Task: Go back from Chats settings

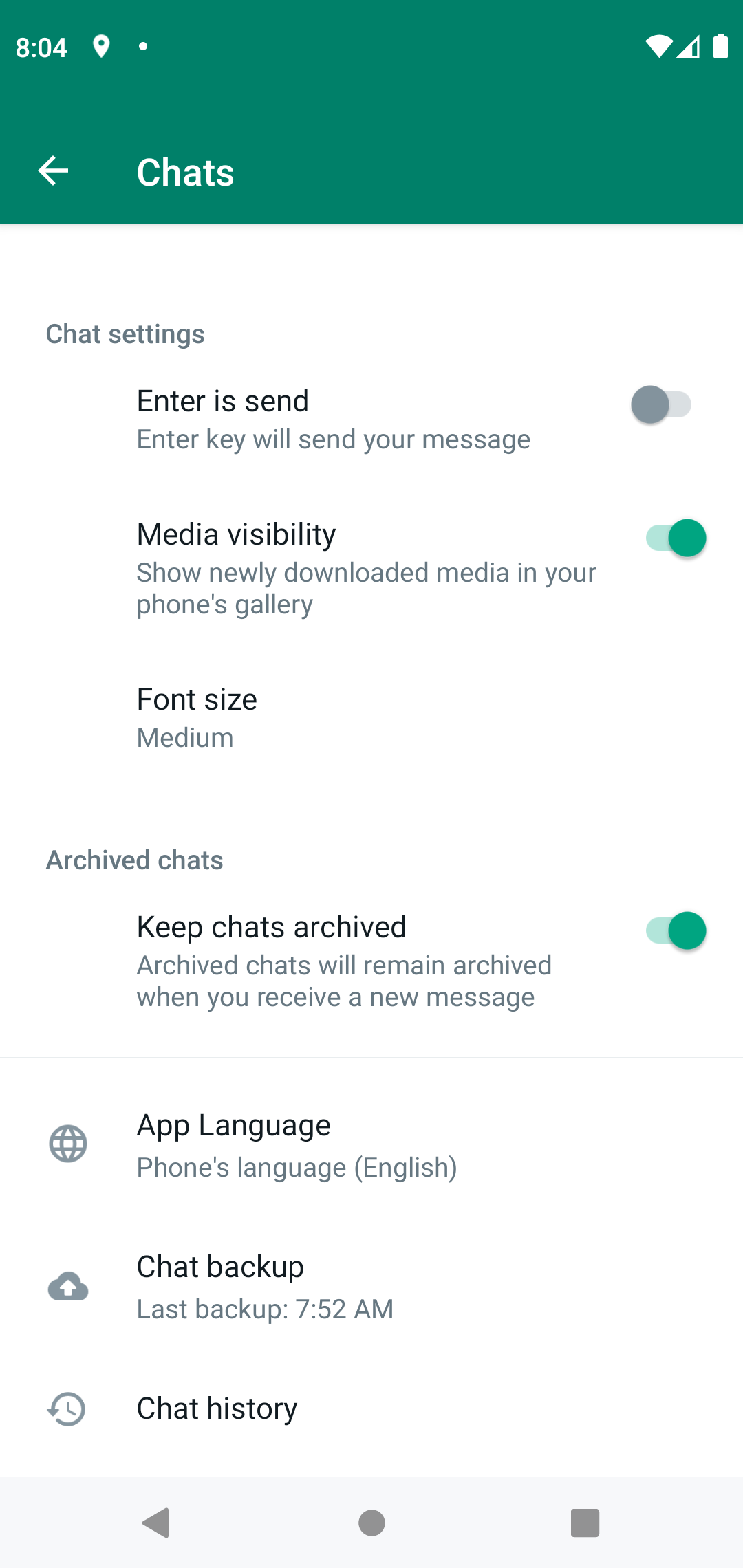Action: [x=53, y=171]
